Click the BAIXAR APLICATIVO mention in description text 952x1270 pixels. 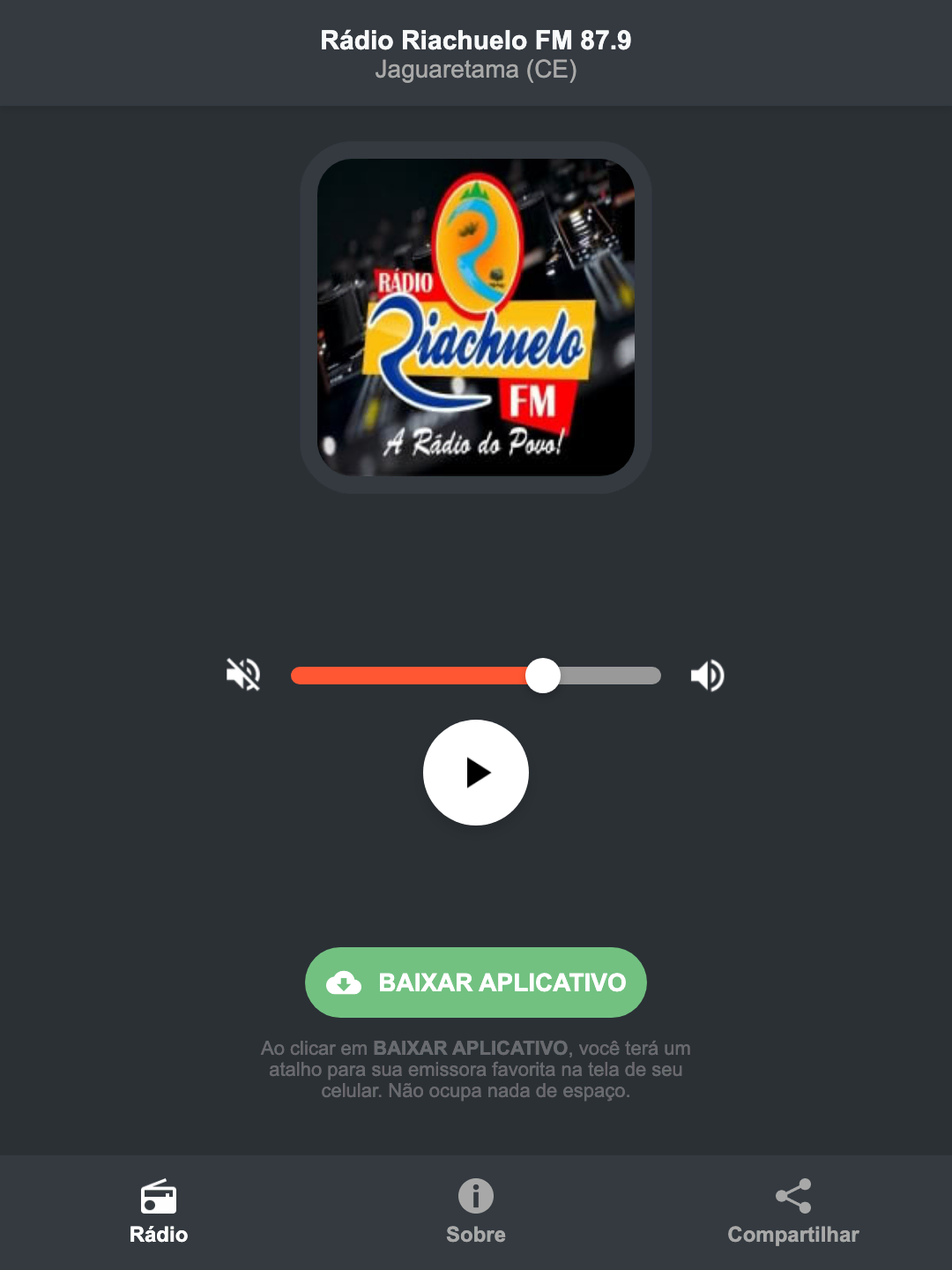(472, 1049)
